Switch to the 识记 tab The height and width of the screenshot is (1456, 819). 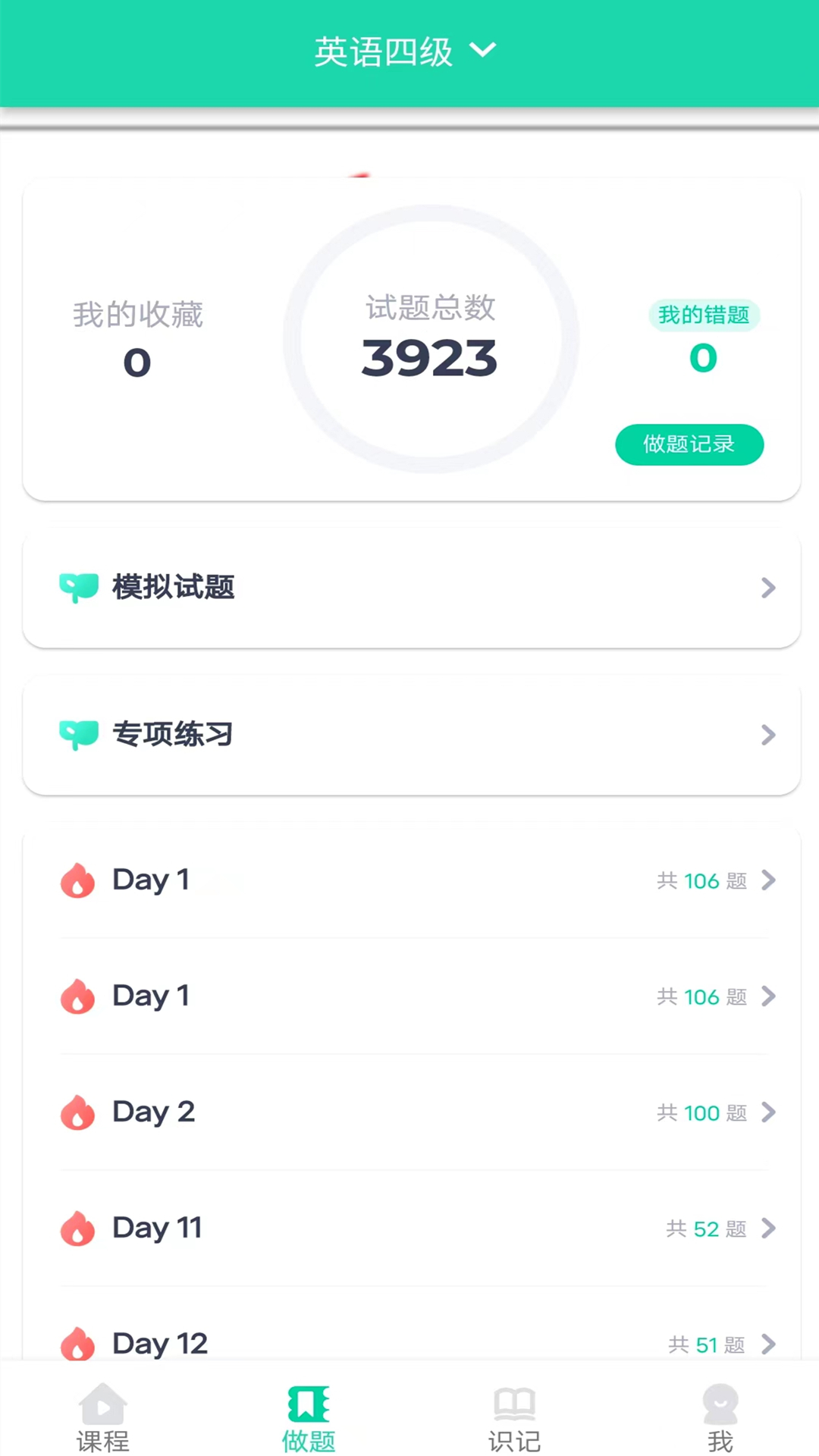click(x=514, y=1417)
